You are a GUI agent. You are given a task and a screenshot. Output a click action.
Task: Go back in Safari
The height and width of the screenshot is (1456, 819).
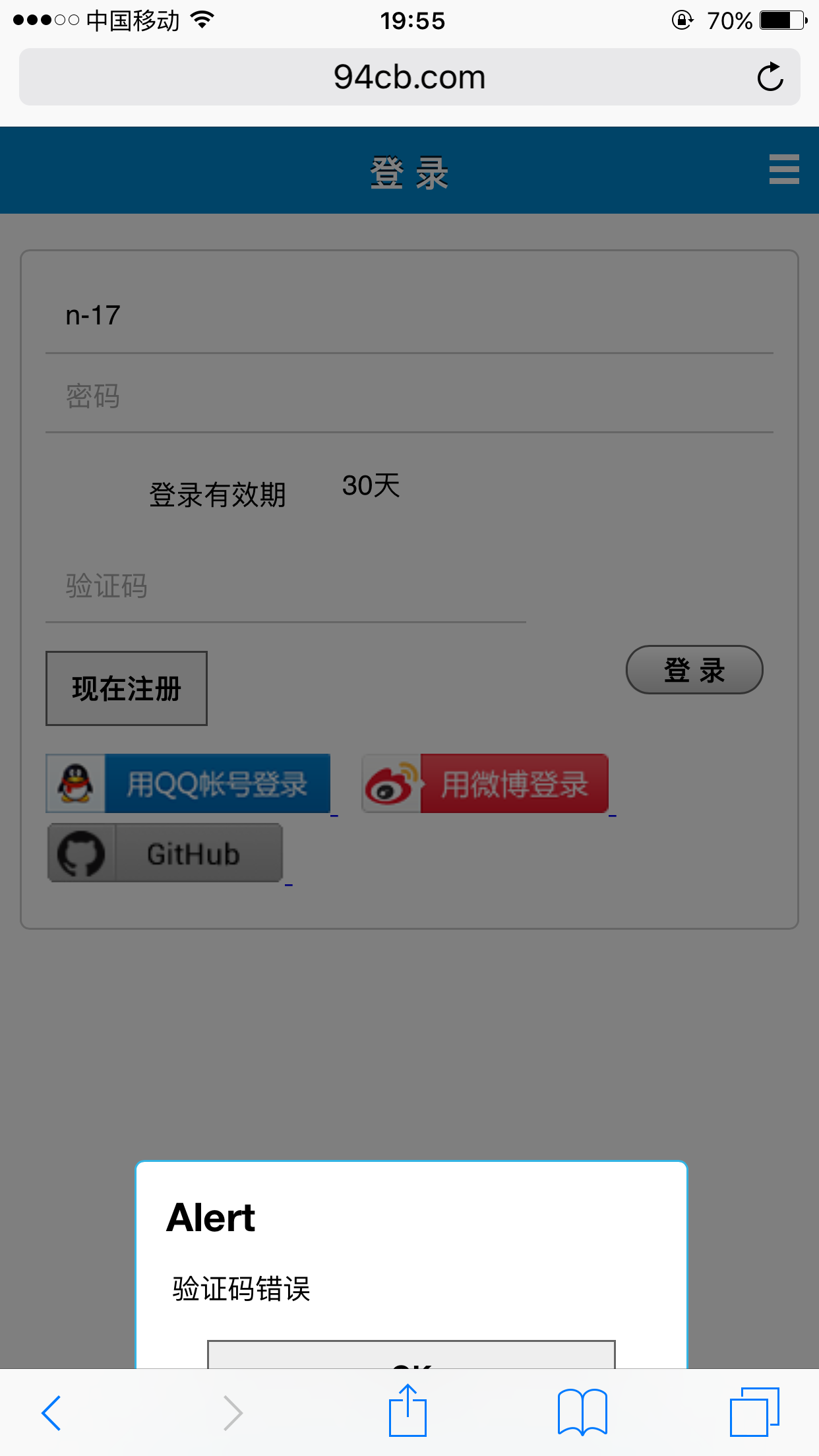click(51, 1412)
